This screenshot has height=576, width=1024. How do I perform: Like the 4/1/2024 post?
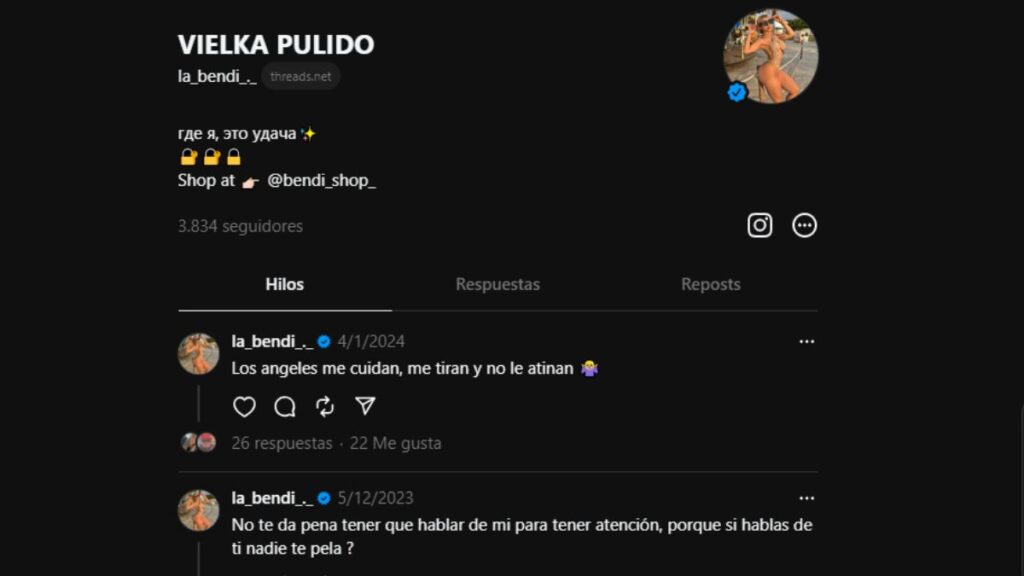click(x=244, y=406)
